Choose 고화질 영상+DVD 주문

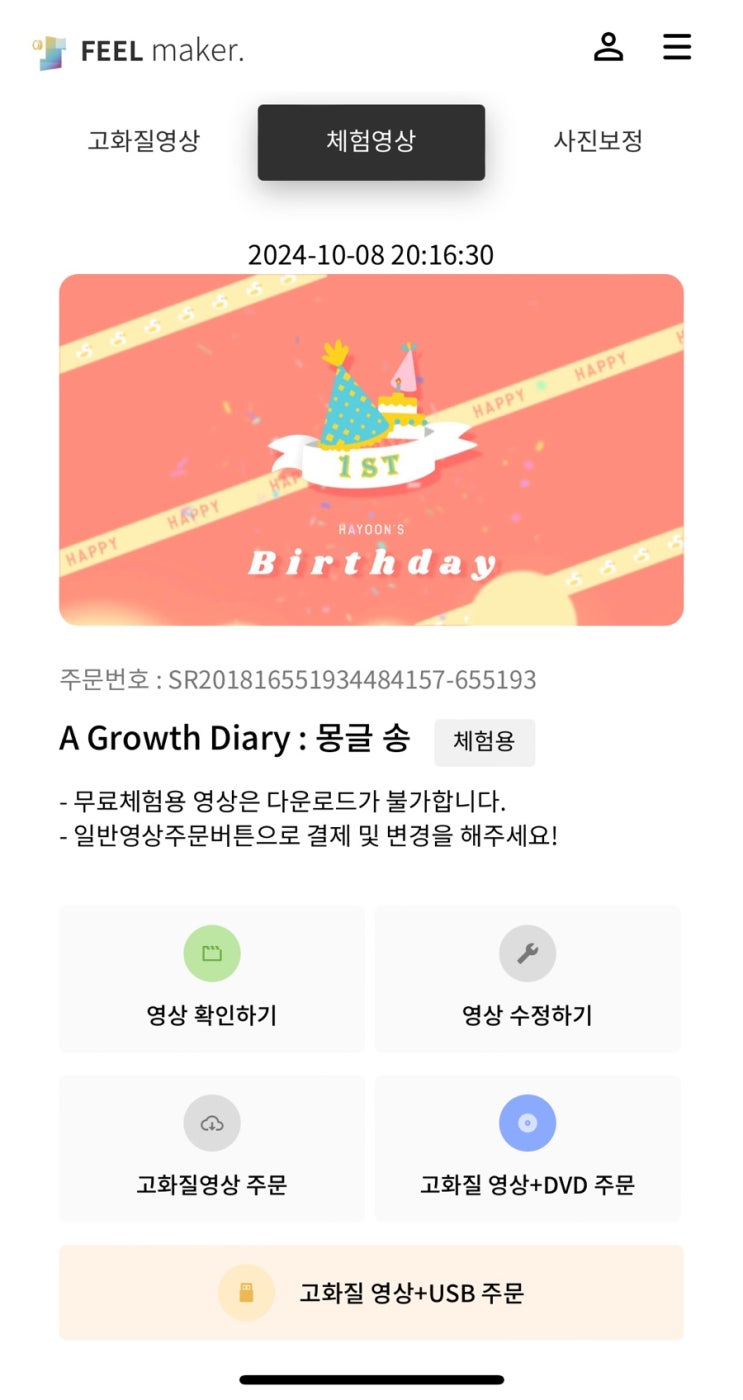click(x=527, y=1149)
